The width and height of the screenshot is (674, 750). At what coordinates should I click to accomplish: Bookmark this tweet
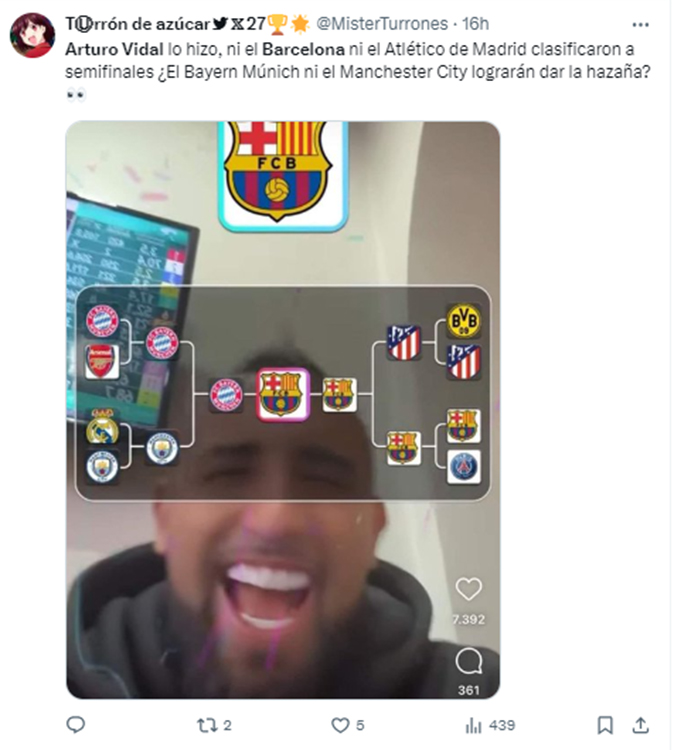pyautogui.click(x=605, y=724)
